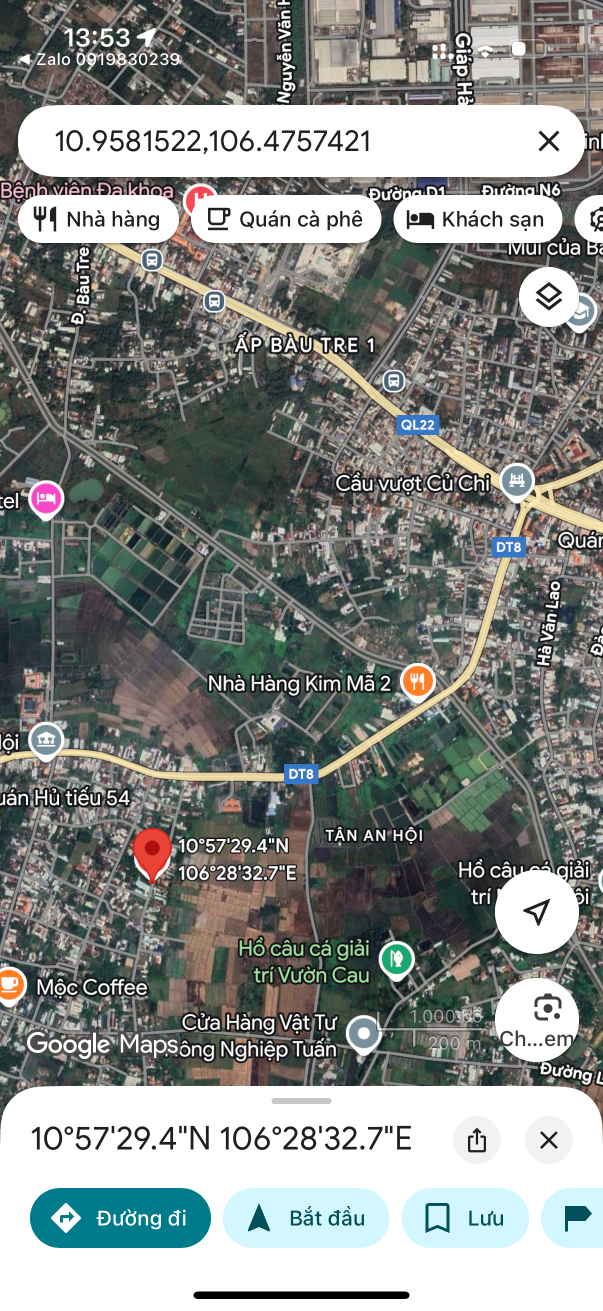Close the location info panel
Image resolution: width=603 pixels, height=1311 pixels.
[548, 1140]
